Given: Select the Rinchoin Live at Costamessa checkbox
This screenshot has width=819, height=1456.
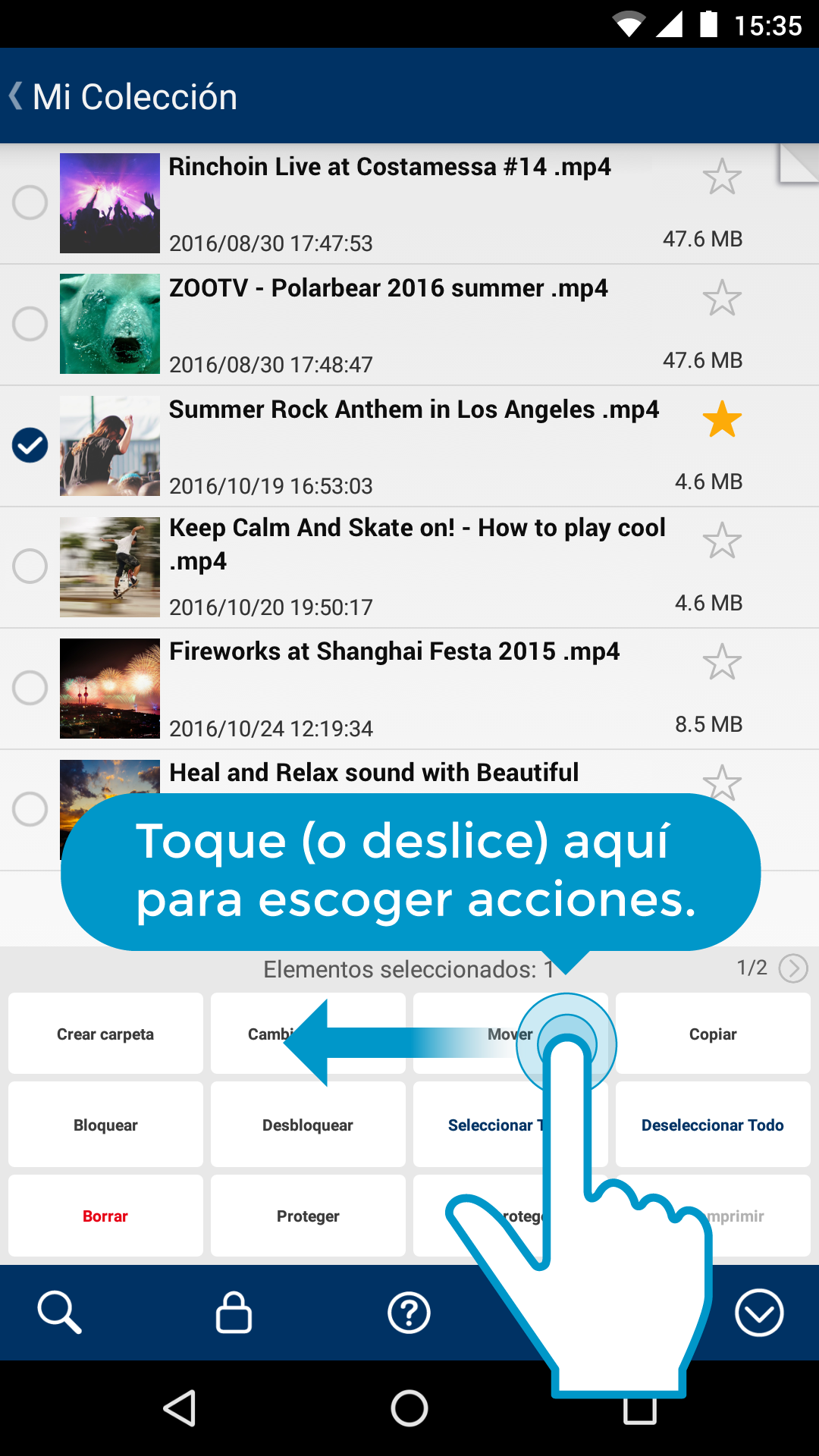Looking at the screenshot, I should 30,202.
